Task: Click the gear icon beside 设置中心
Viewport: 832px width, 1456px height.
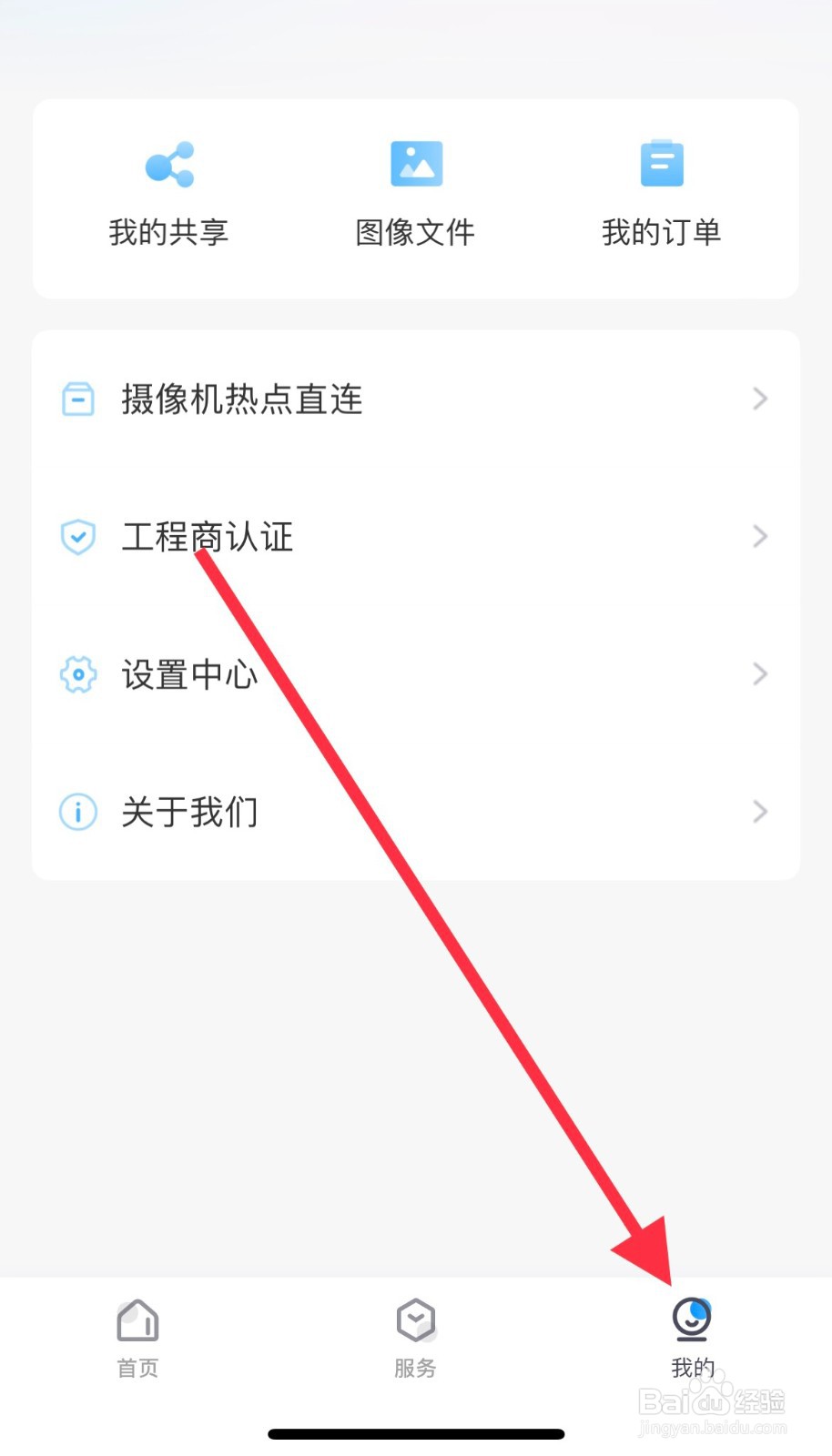Action: click(x=78, y=674)
